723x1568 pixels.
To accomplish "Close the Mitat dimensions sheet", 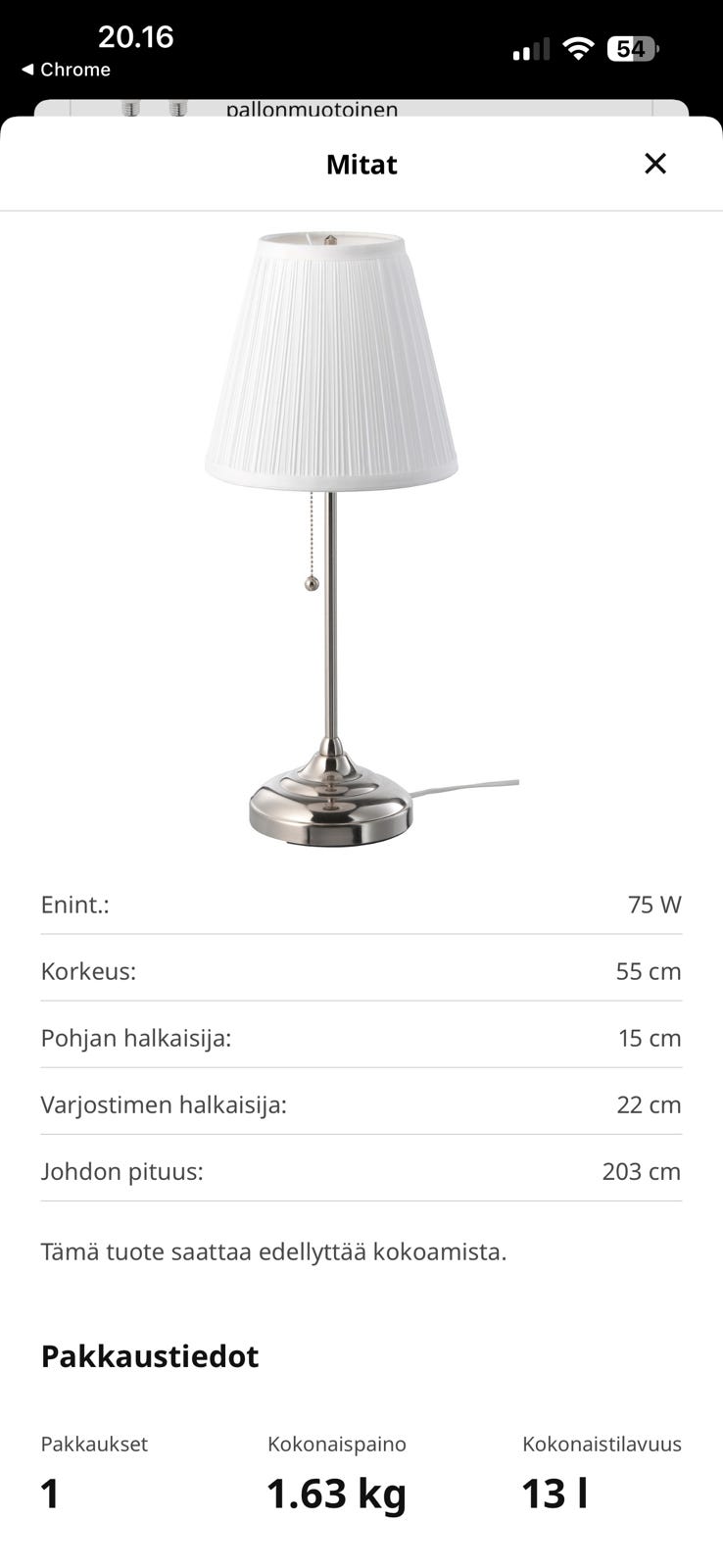I will (654, 164).
